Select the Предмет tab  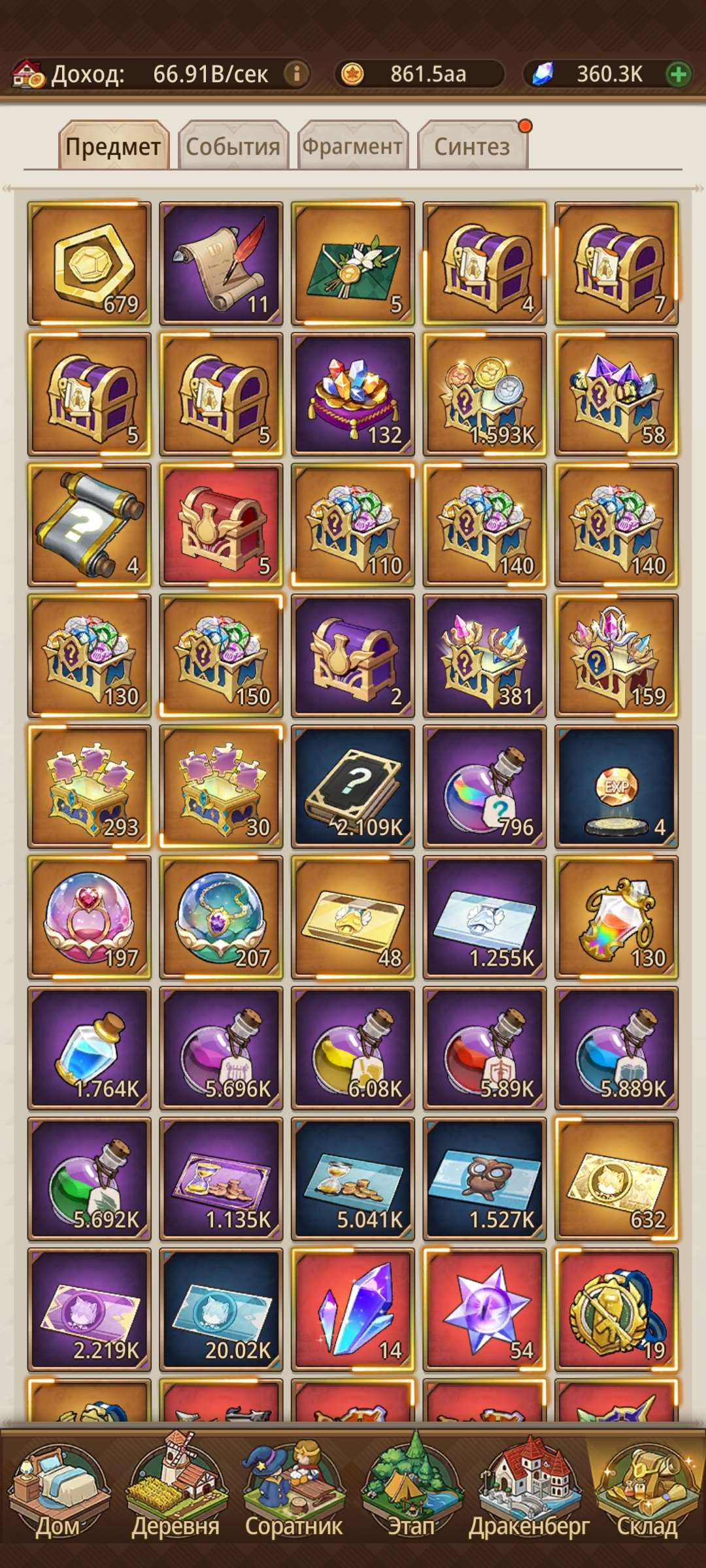(x=113, y=146)
